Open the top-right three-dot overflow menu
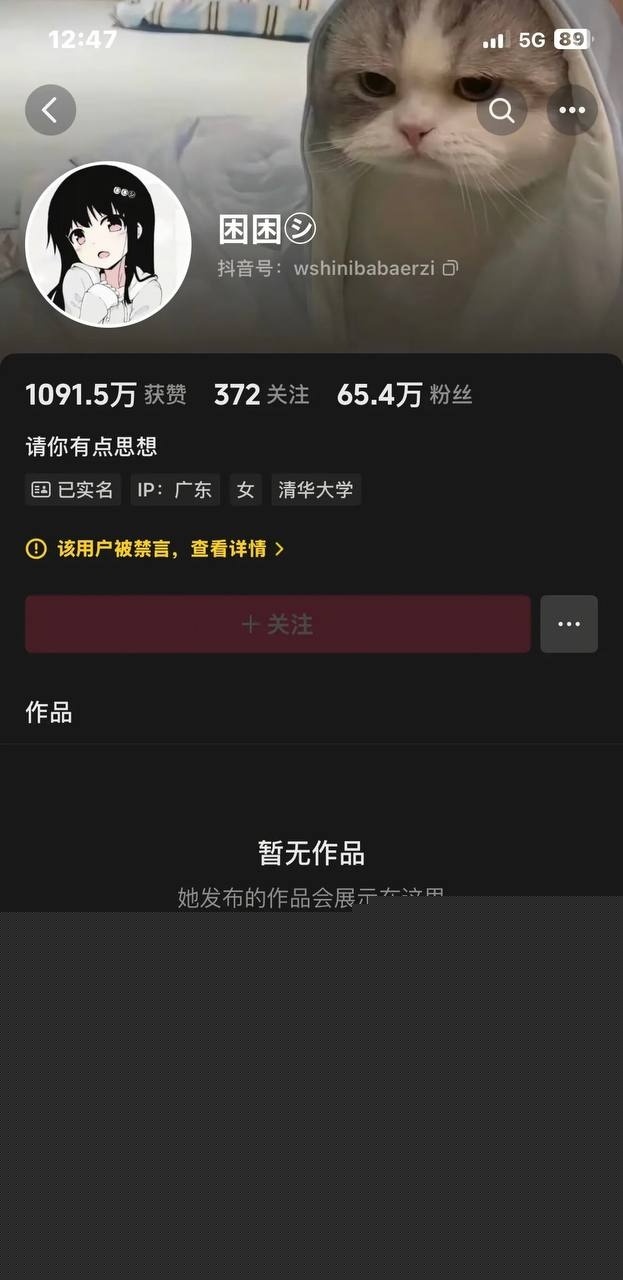623x1280 pixels. 572,110
